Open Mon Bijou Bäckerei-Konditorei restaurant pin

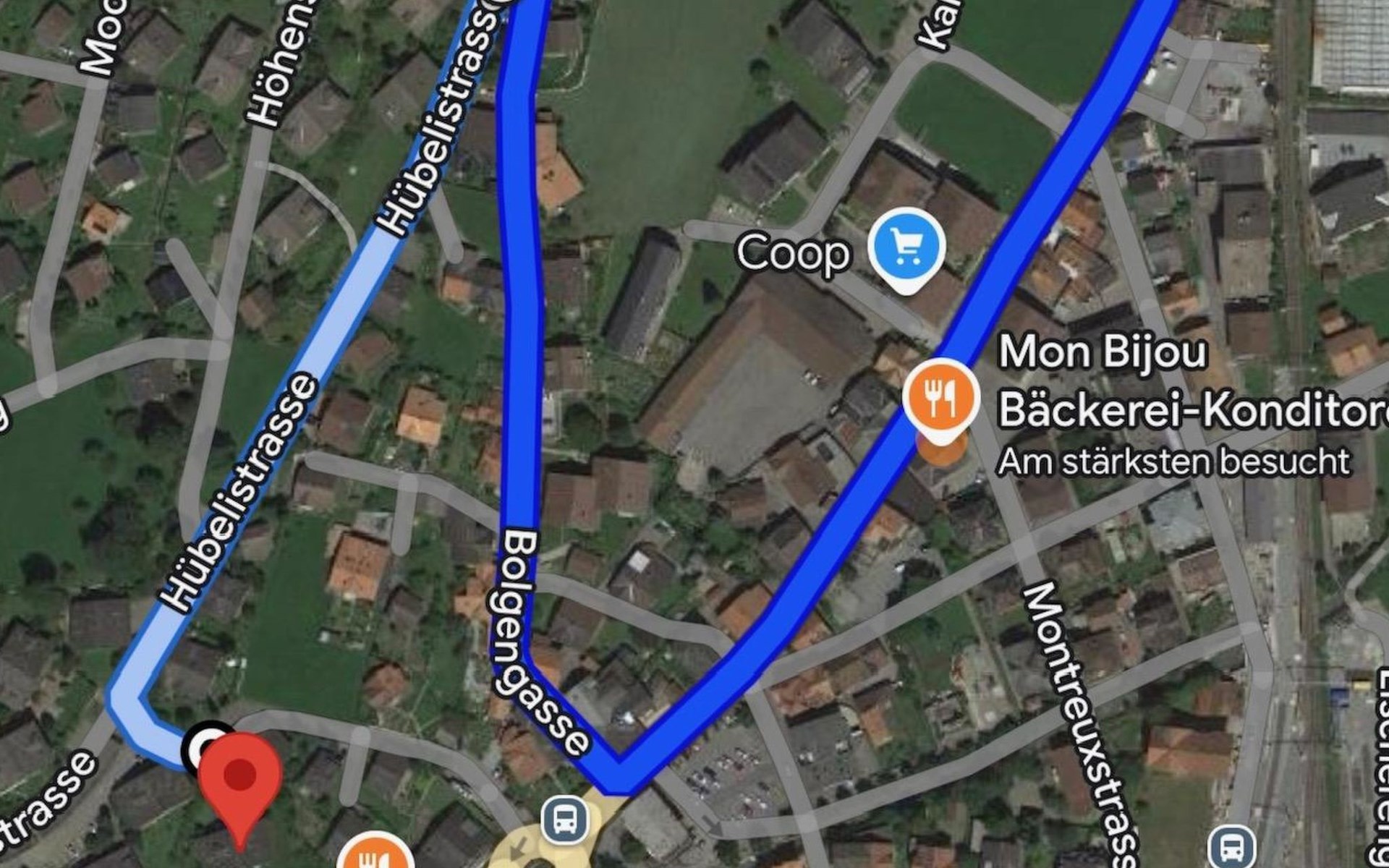point(941,397)
